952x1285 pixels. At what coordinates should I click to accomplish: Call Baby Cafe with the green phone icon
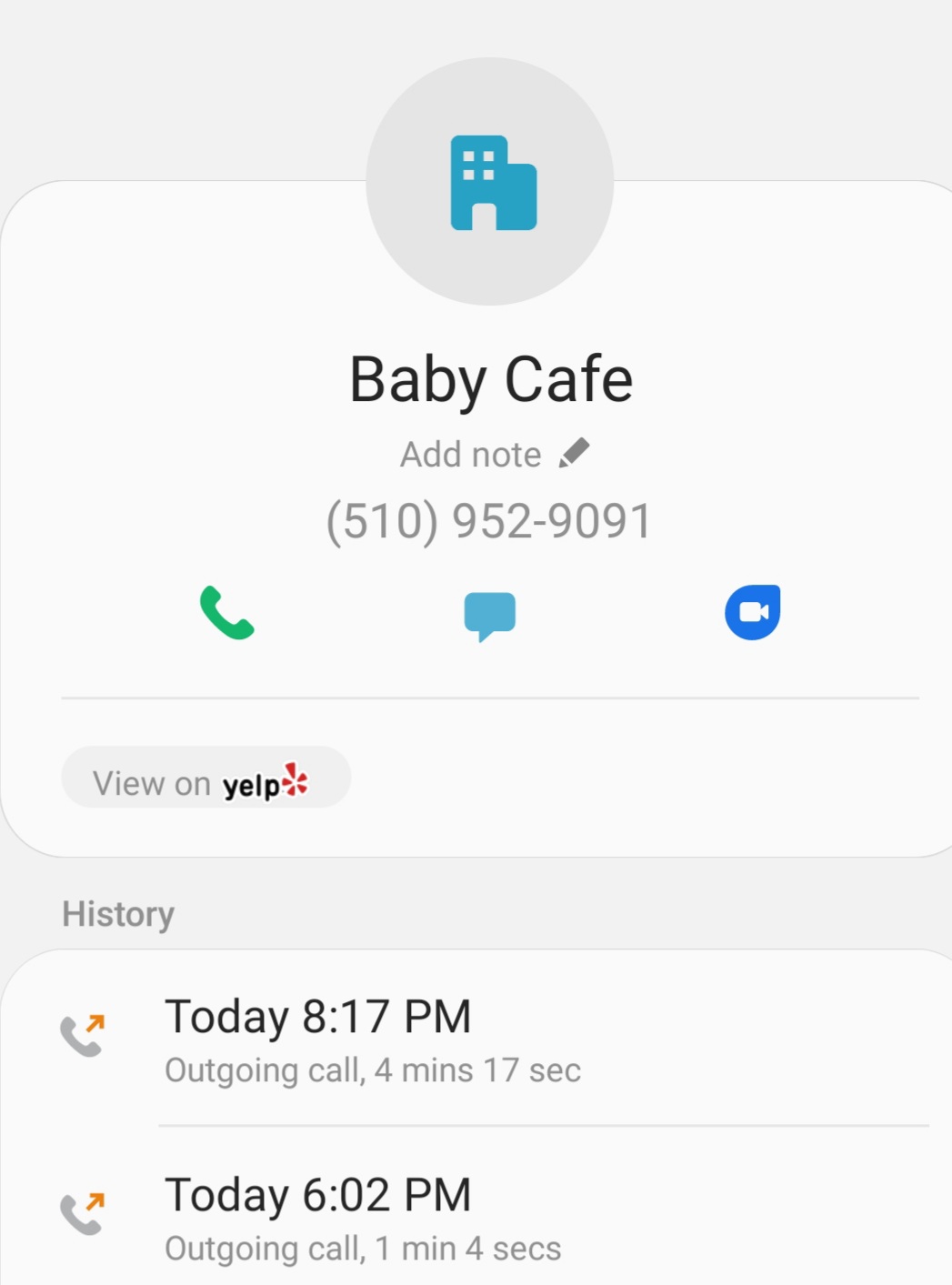point(226,613)
